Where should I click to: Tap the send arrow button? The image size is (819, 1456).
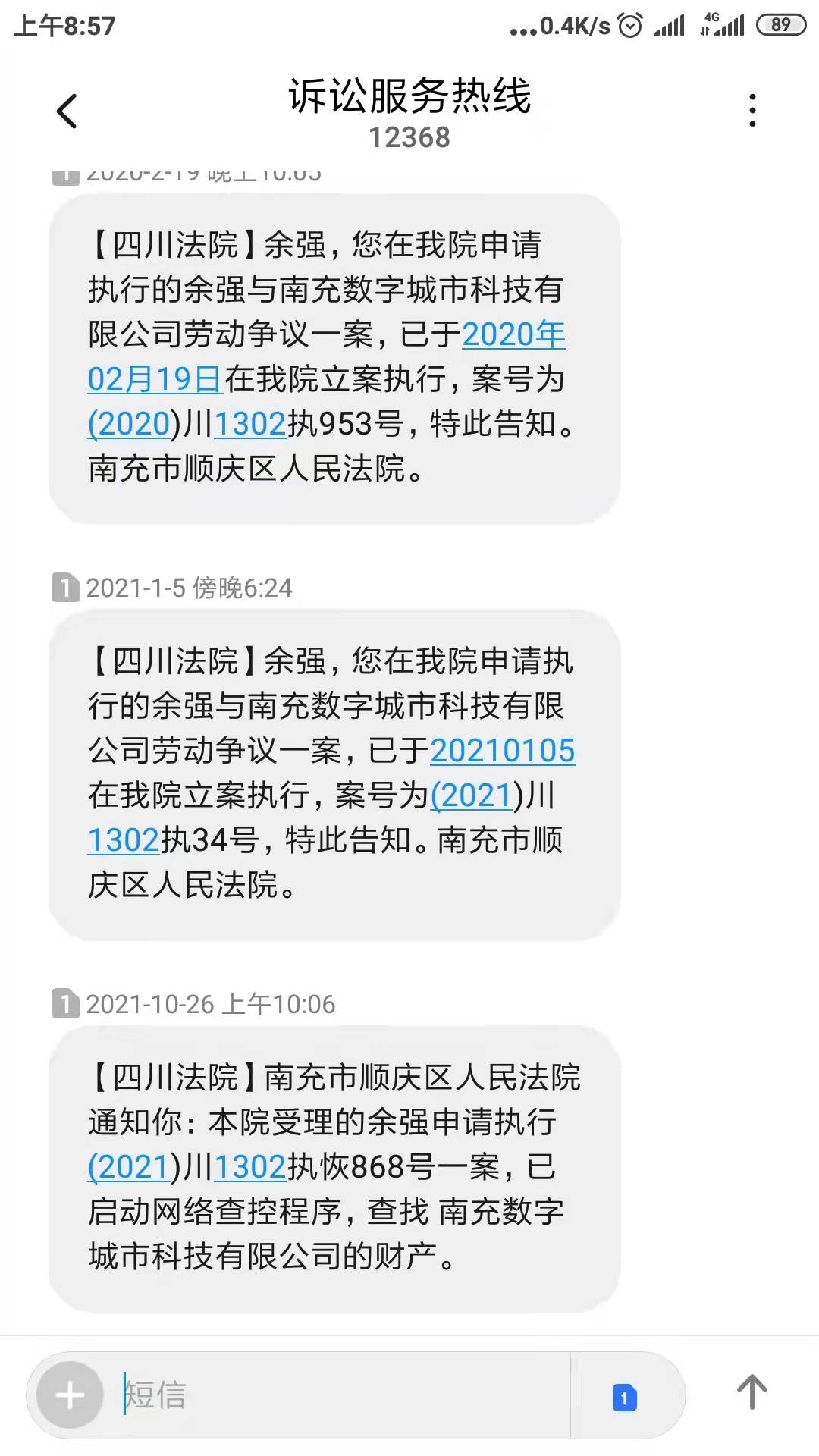coord(752,1392)
